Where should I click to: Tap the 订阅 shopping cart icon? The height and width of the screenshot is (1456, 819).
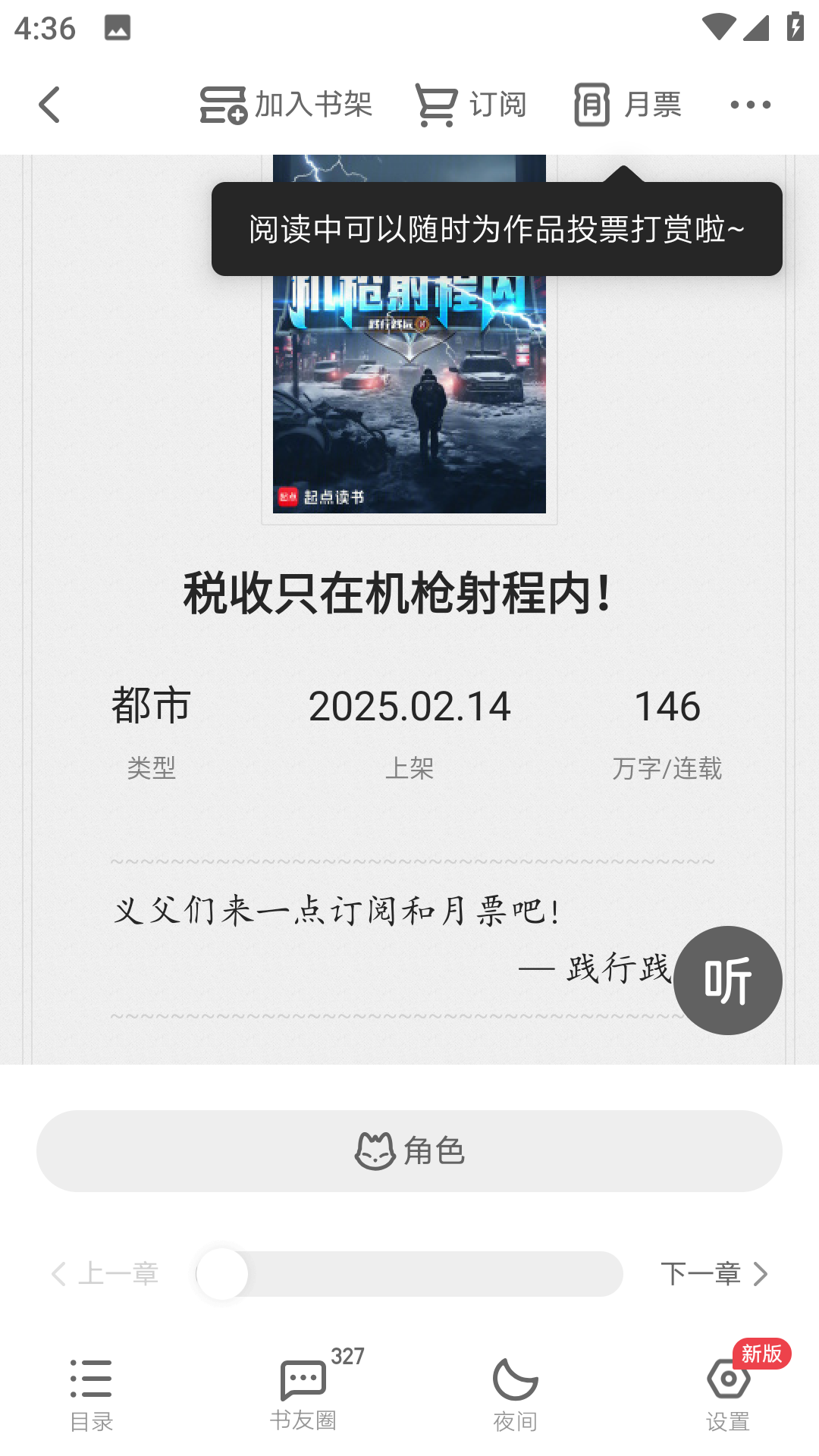pos(435,105)
